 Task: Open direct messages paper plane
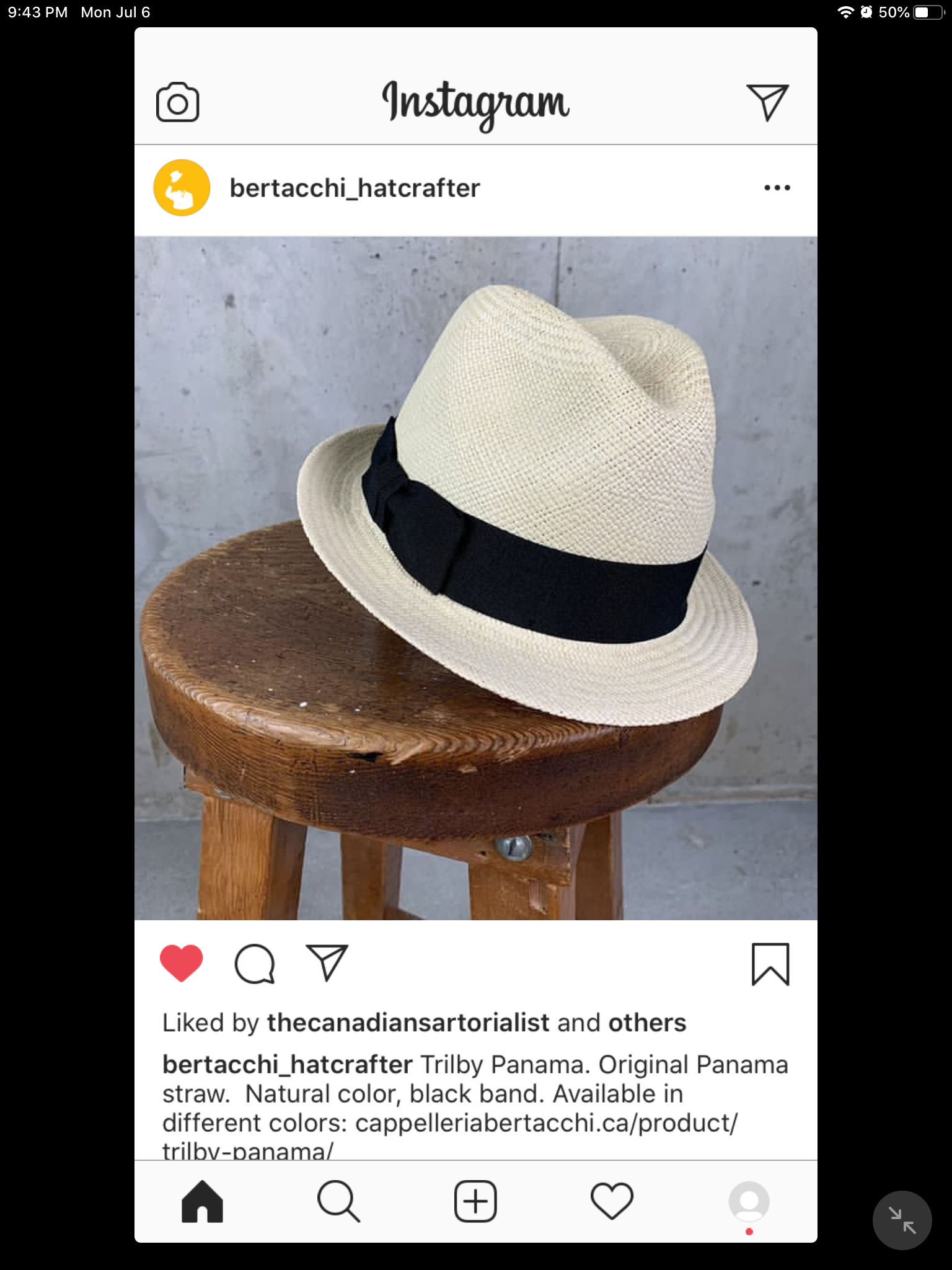pos(767,102)
